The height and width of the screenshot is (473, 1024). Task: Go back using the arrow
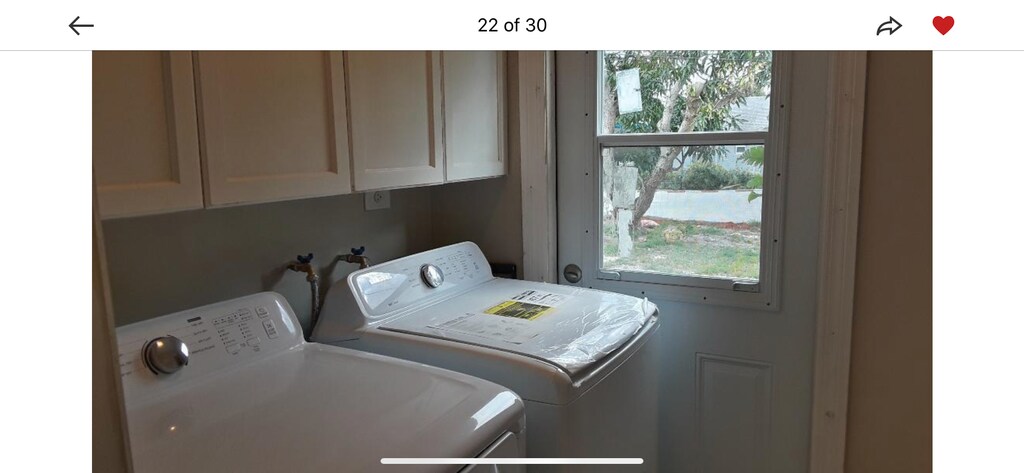click(81, 26)
